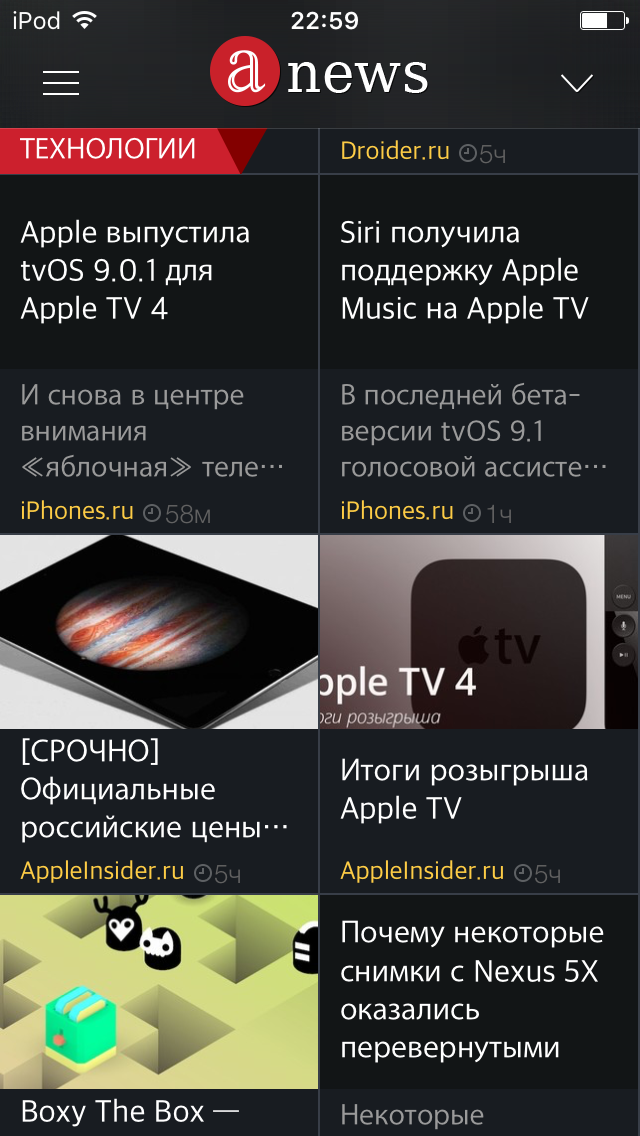Open the Droider.ru article card
The height and width of the screenshot is (1136, 640).
480,151
